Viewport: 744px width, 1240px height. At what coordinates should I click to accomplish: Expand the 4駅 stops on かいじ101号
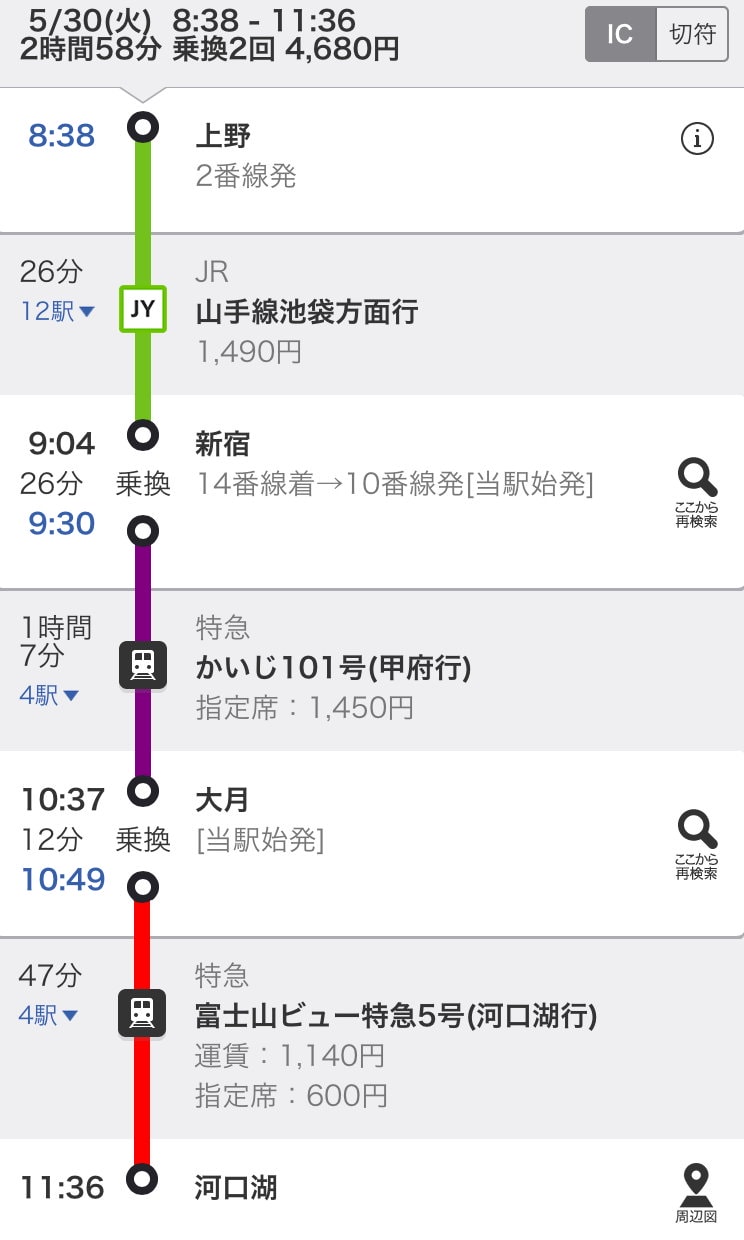point(49,696)
